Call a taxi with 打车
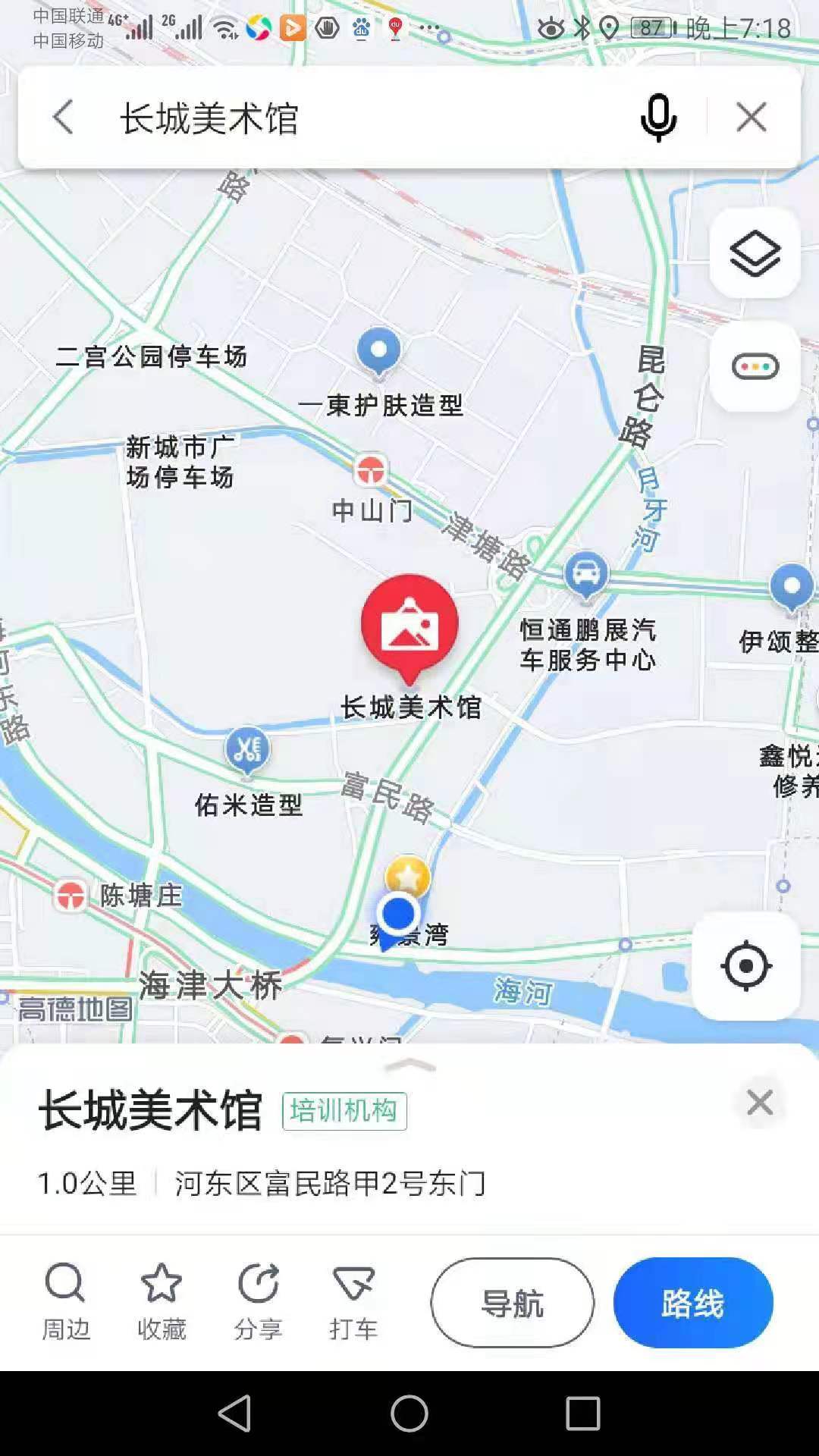819x1456 pixels. (353, 1301)
